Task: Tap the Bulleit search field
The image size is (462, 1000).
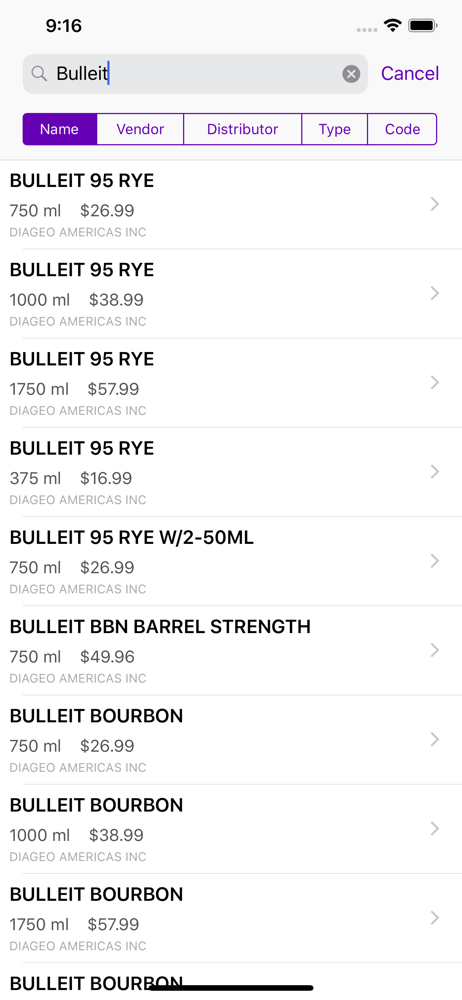Action: click(195, 74)
